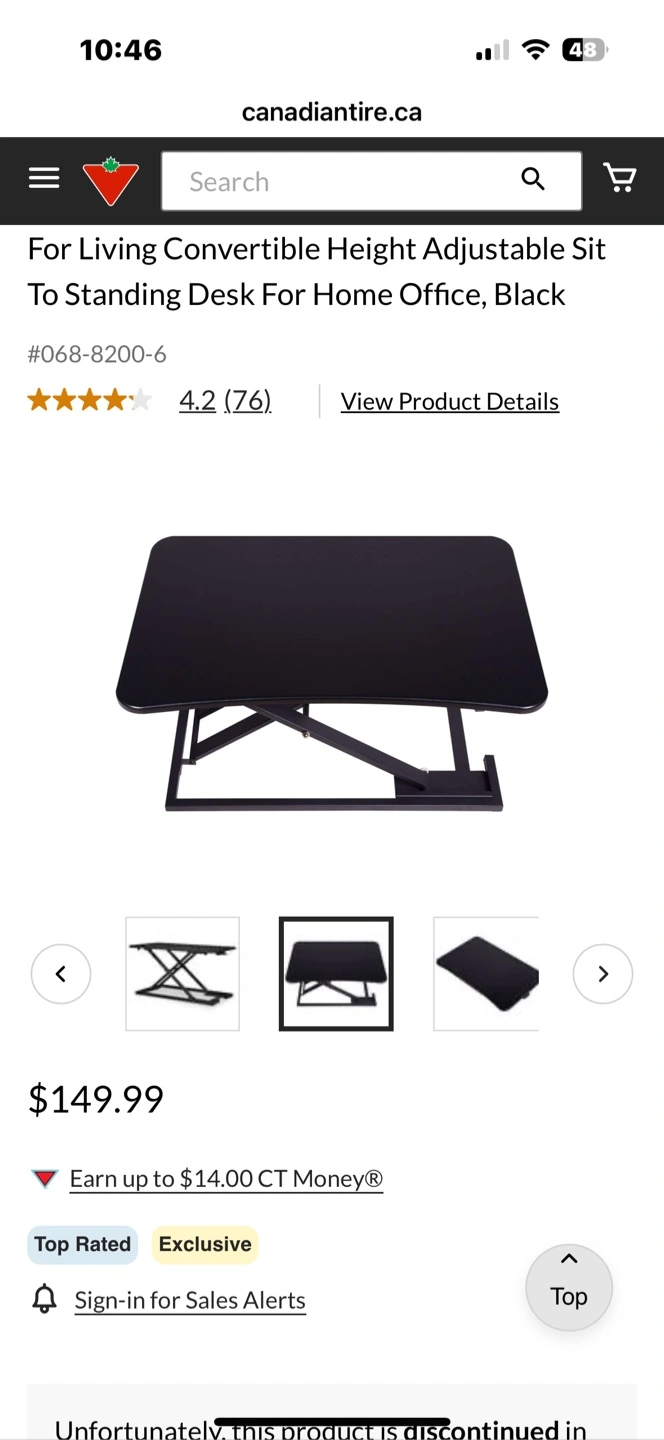Enlarge the main desk product image
Viewport: 664px width, 1440px height.
pos(332,672)
